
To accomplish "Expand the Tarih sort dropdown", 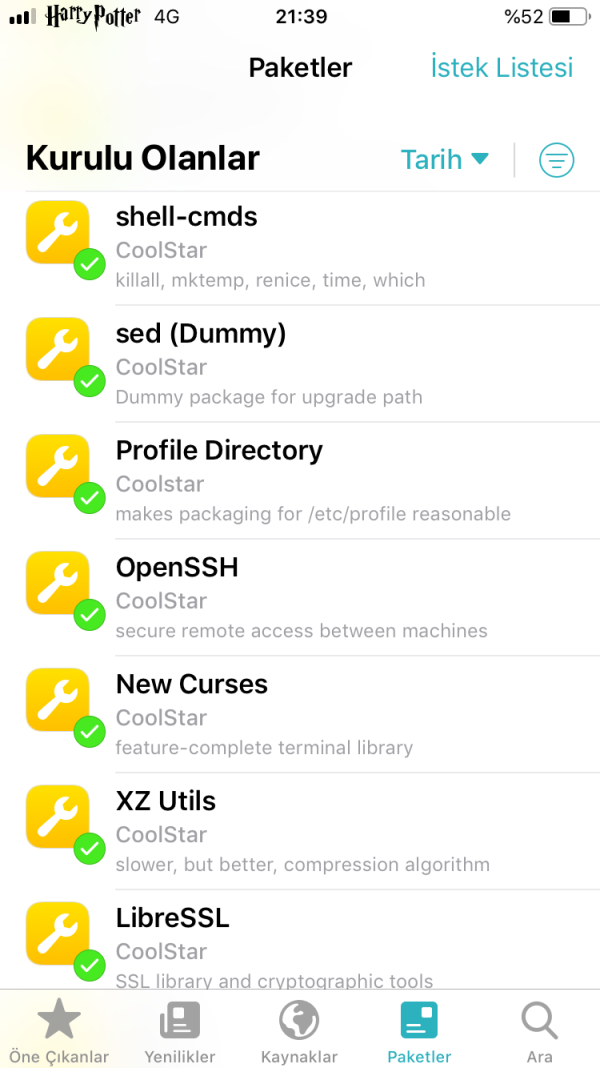I will tap(444, 159).
